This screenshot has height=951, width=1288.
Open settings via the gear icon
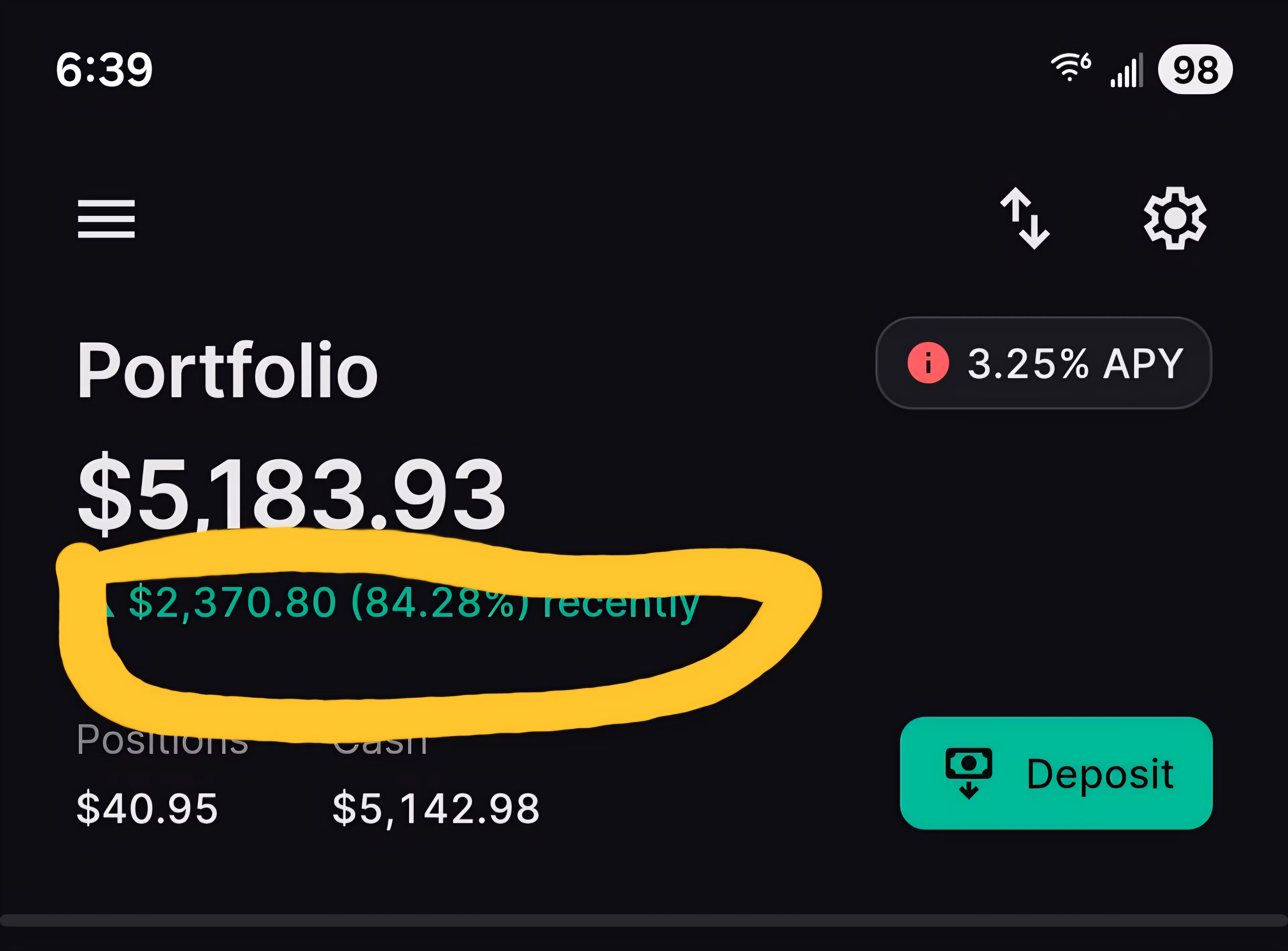[1174, 218]
